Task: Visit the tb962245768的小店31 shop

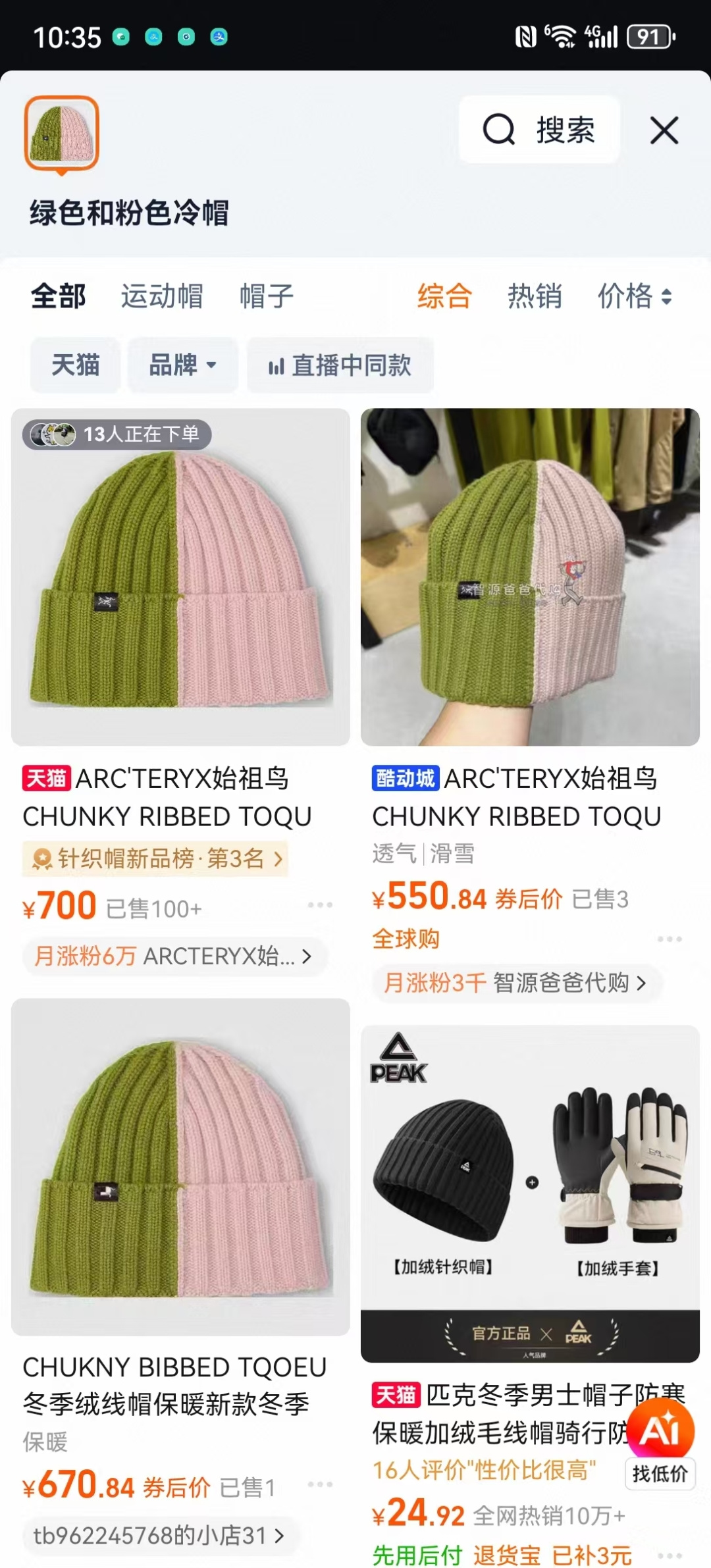Action: (x=159, y=1536)
